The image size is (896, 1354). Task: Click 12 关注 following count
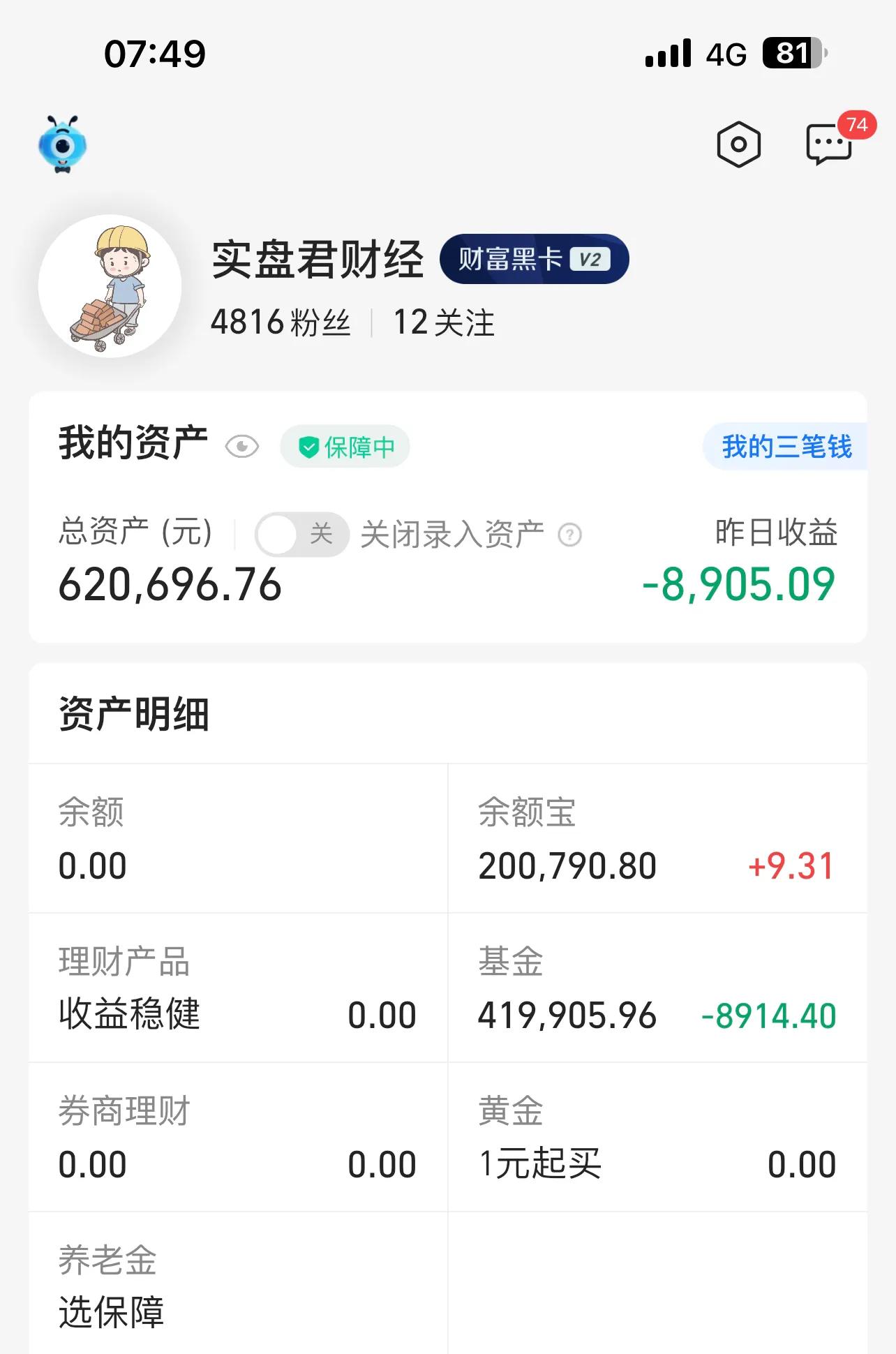443,323
